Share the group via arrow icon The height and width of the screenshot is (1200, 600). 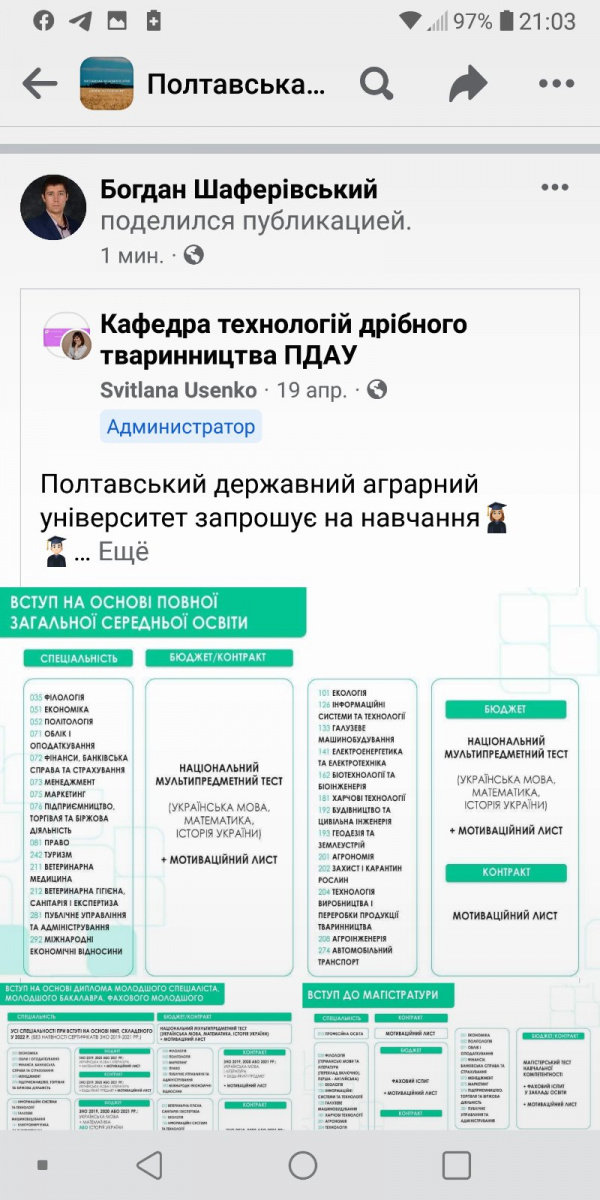tap(466, 84)
